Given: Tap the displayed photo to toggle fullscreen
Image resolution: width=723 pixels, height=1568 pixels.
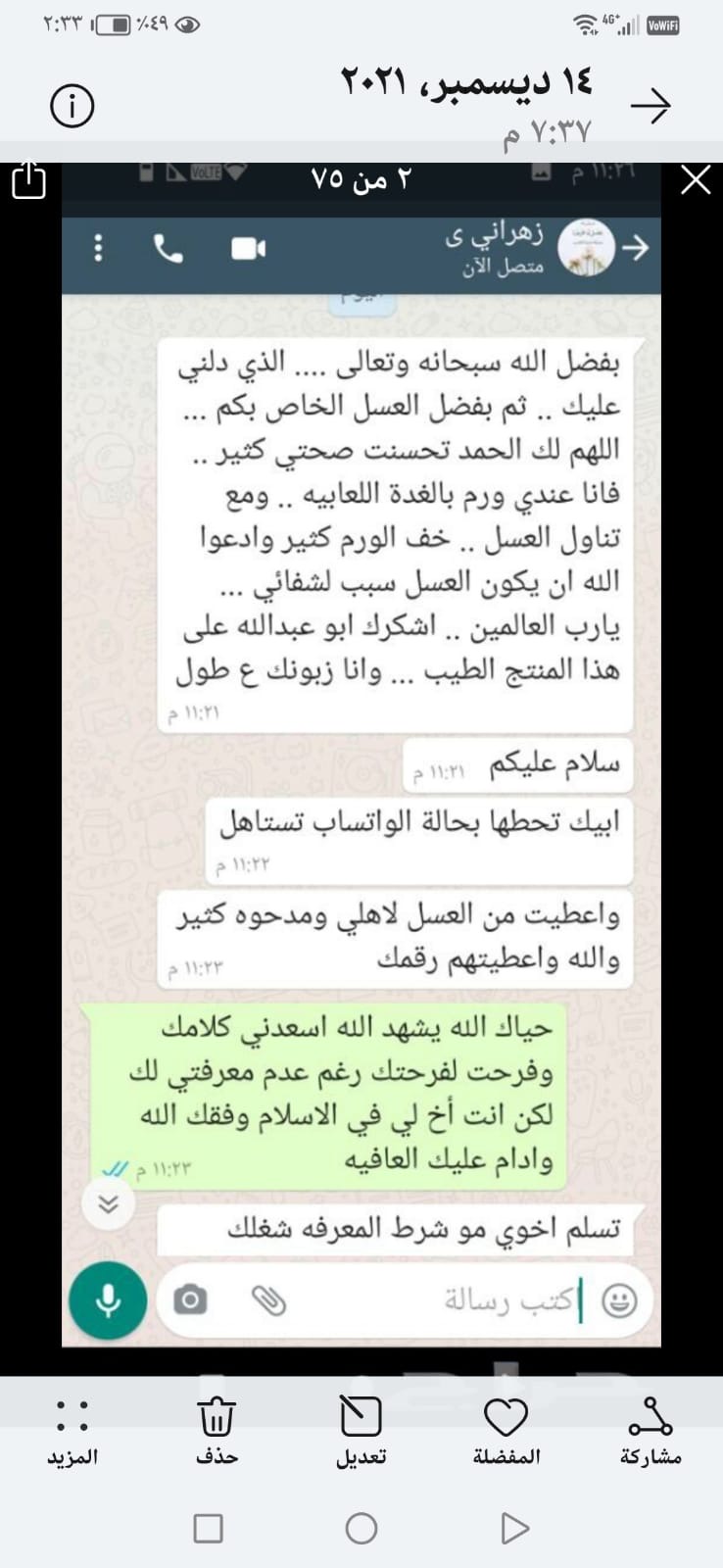Looking at the screenshot, I should point(361,764).
